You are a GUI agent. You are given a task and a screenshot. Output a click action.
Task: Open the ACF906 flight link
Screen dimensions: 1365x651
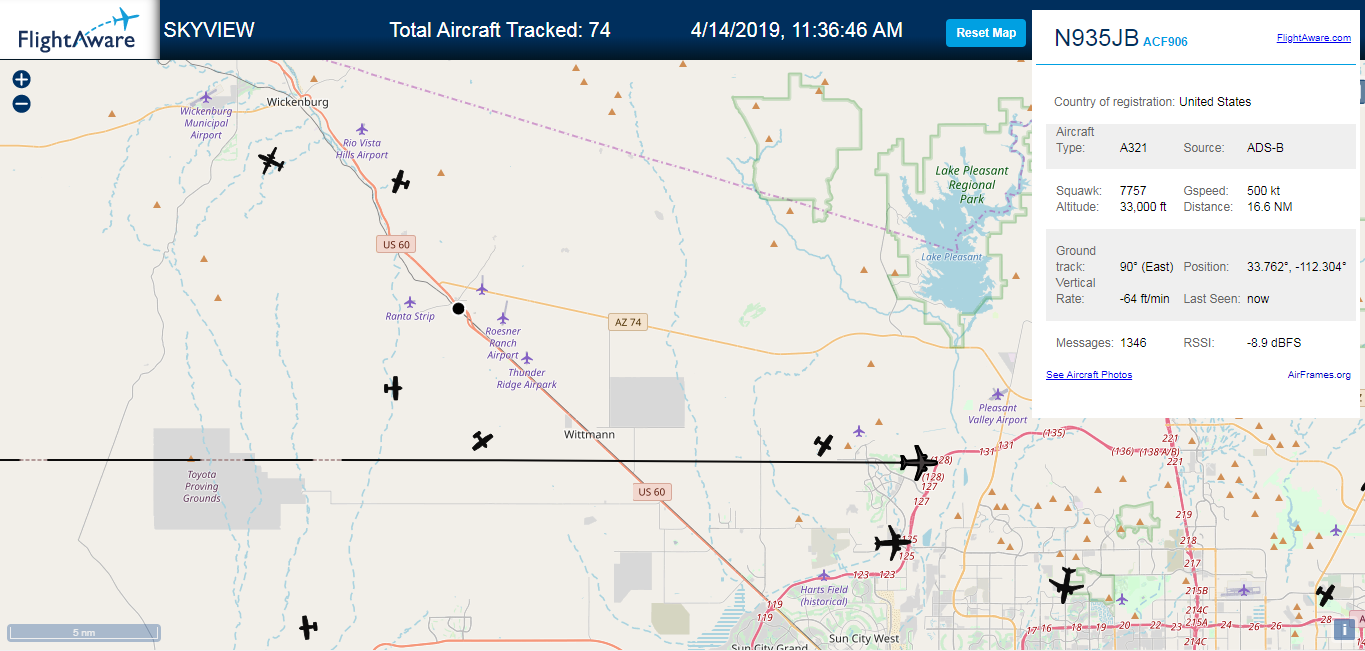pyautogui.click(x=1166, y=41)
